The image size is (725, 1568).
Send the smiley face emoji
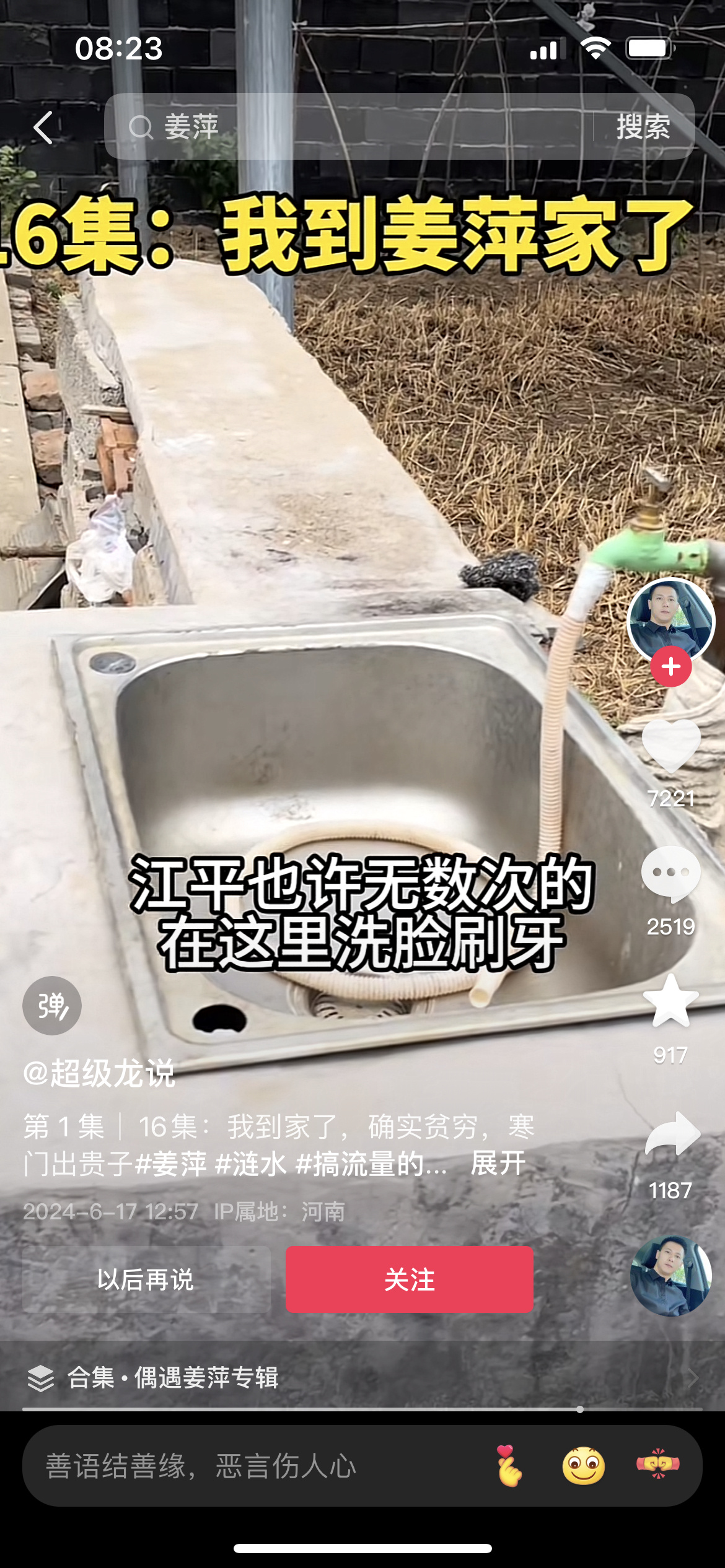click(x=583, y=1466)
